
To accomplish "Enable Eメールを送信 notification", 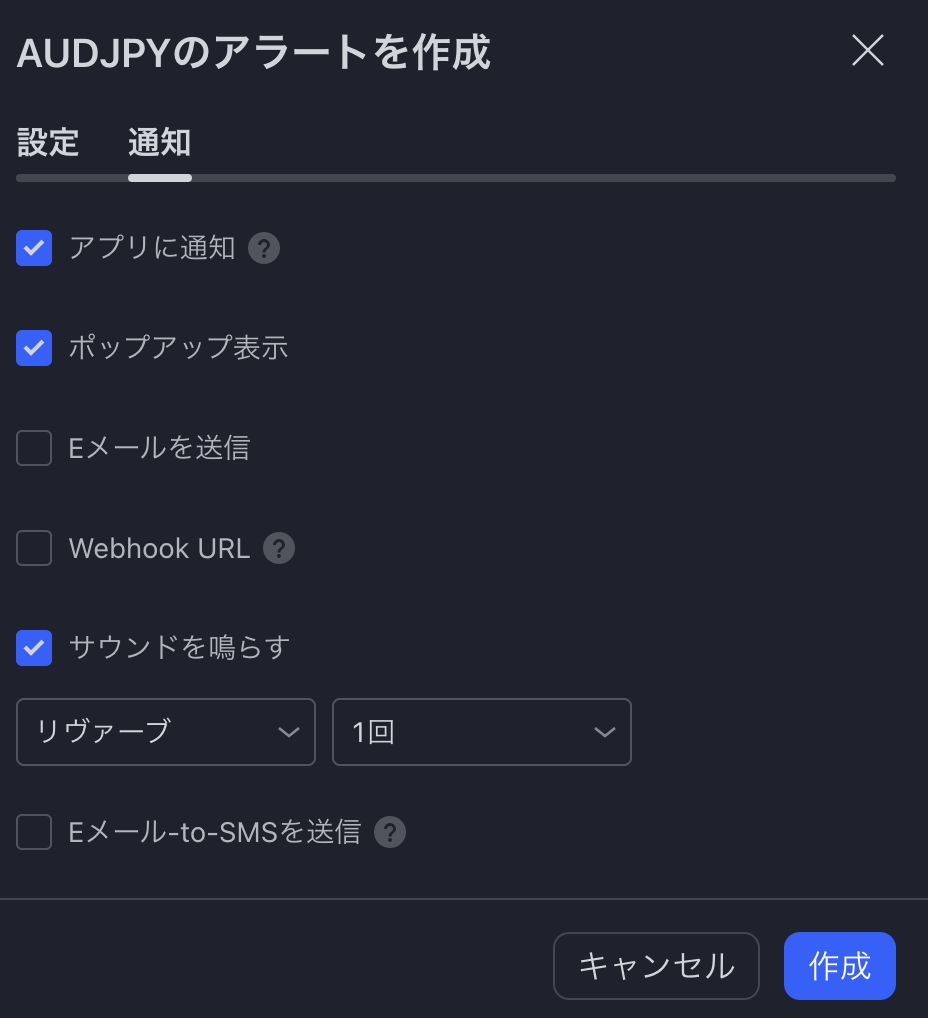I will [33, 448].
